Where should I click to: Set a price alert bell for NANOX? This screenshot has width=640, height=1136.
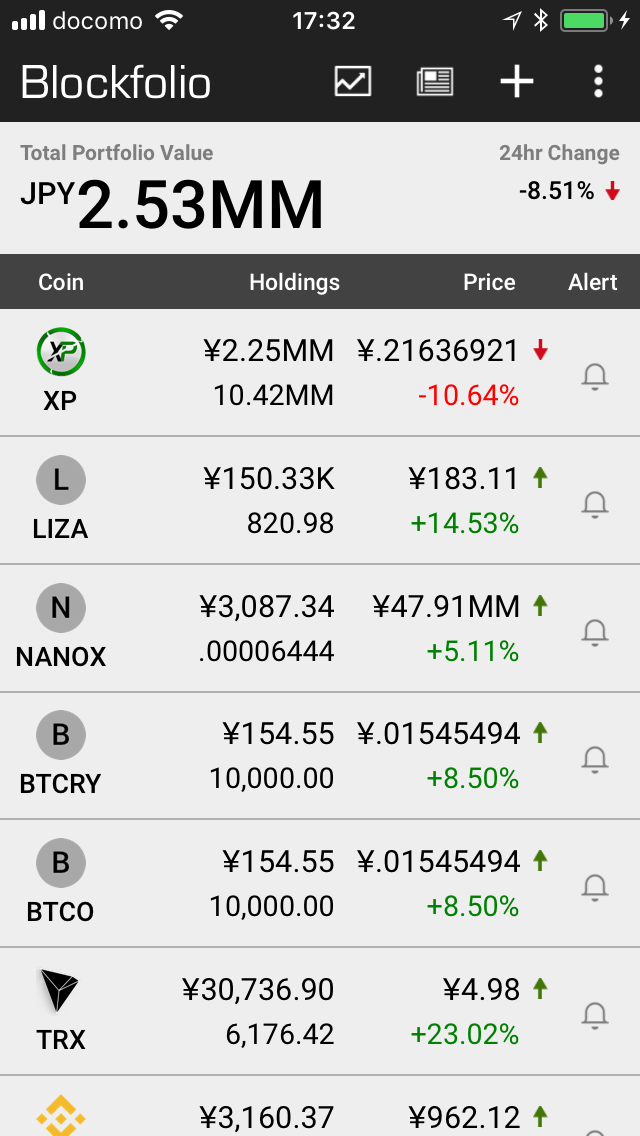point(595,632)
